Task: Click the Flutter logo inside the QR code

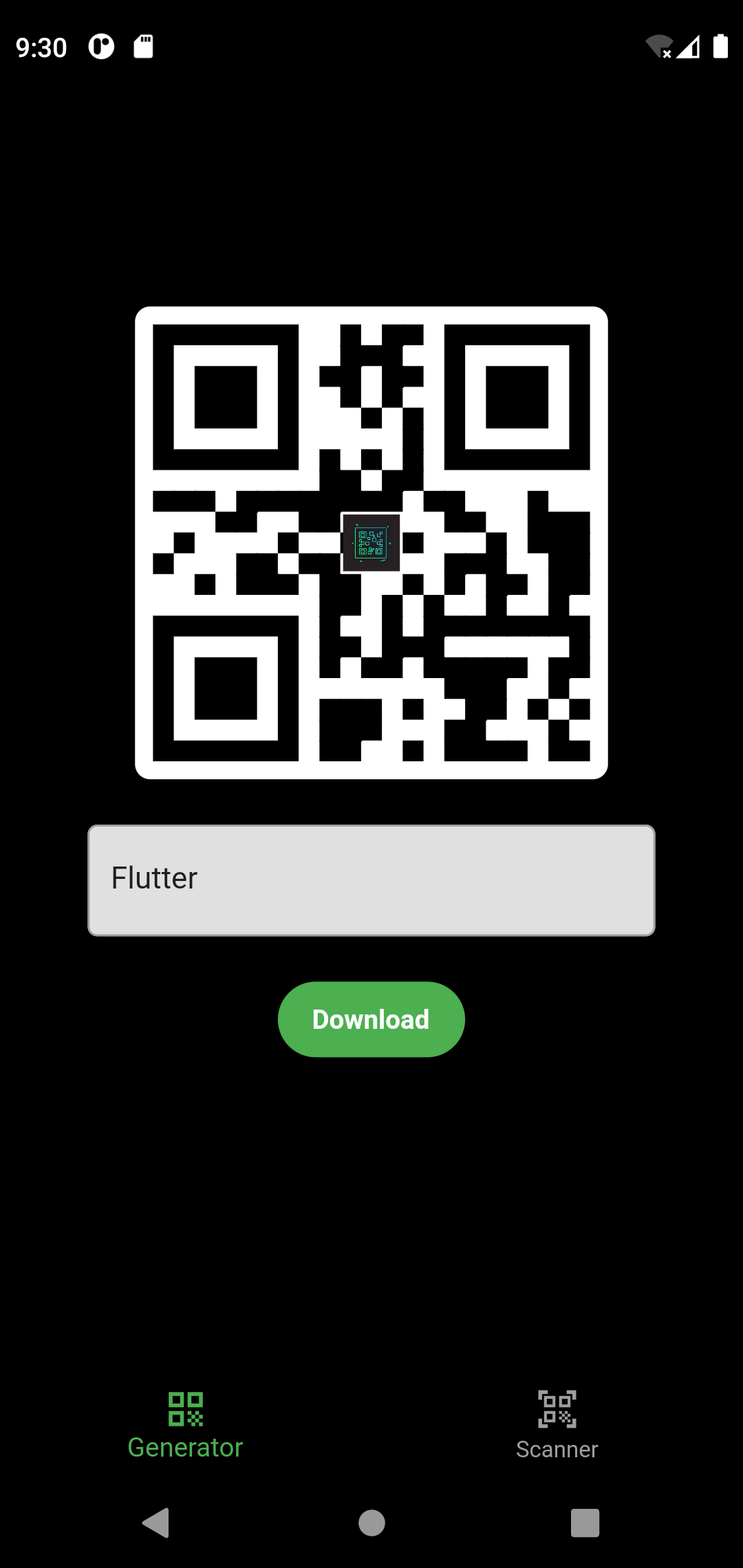Action: click(371, 543)
